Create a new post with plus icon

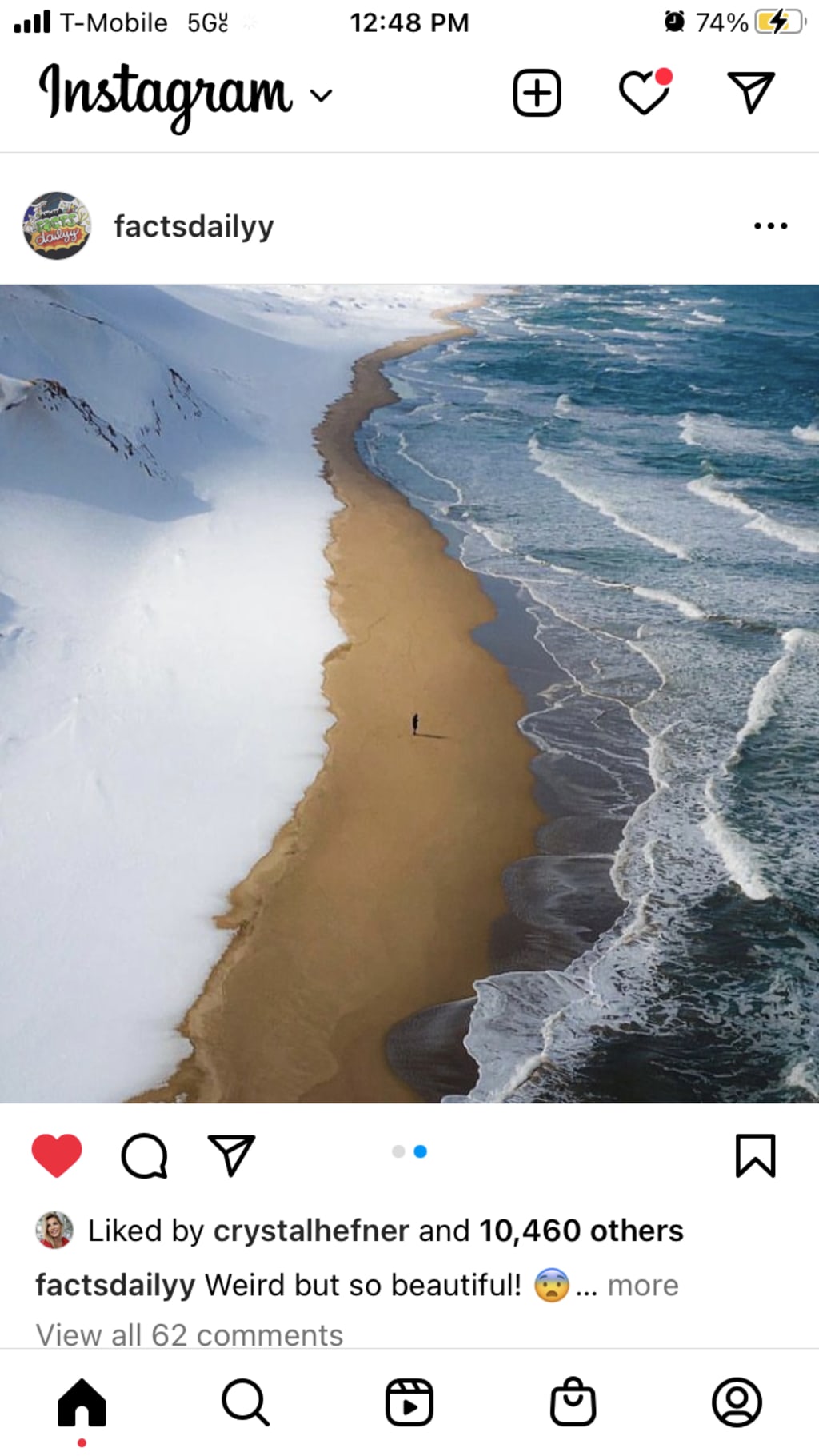pos(537,94)
